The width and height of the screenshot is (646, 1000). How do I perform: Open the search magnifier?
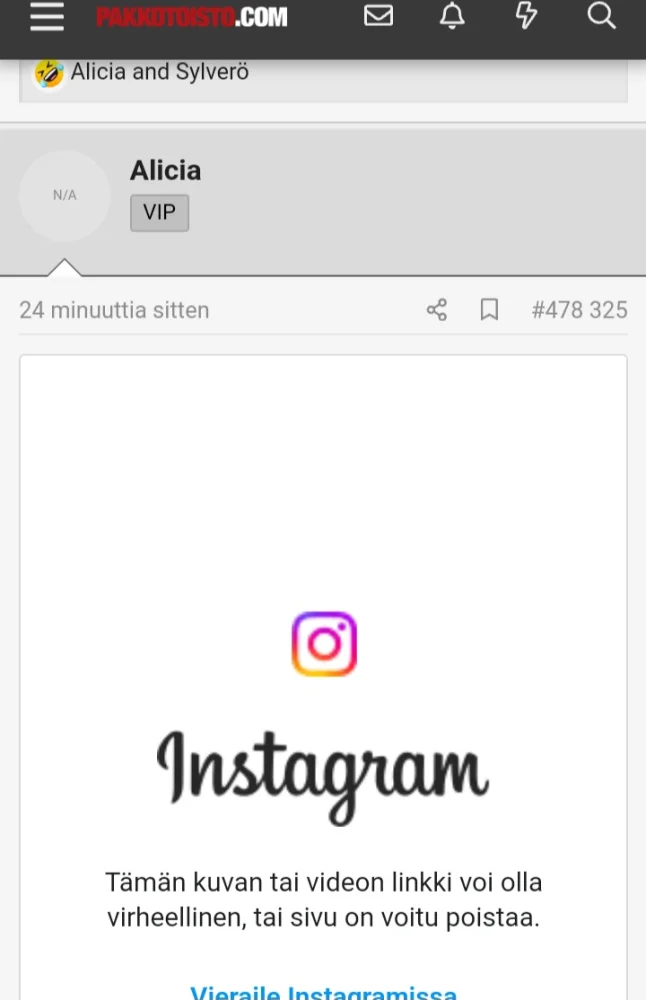click(x=601, y=16)
